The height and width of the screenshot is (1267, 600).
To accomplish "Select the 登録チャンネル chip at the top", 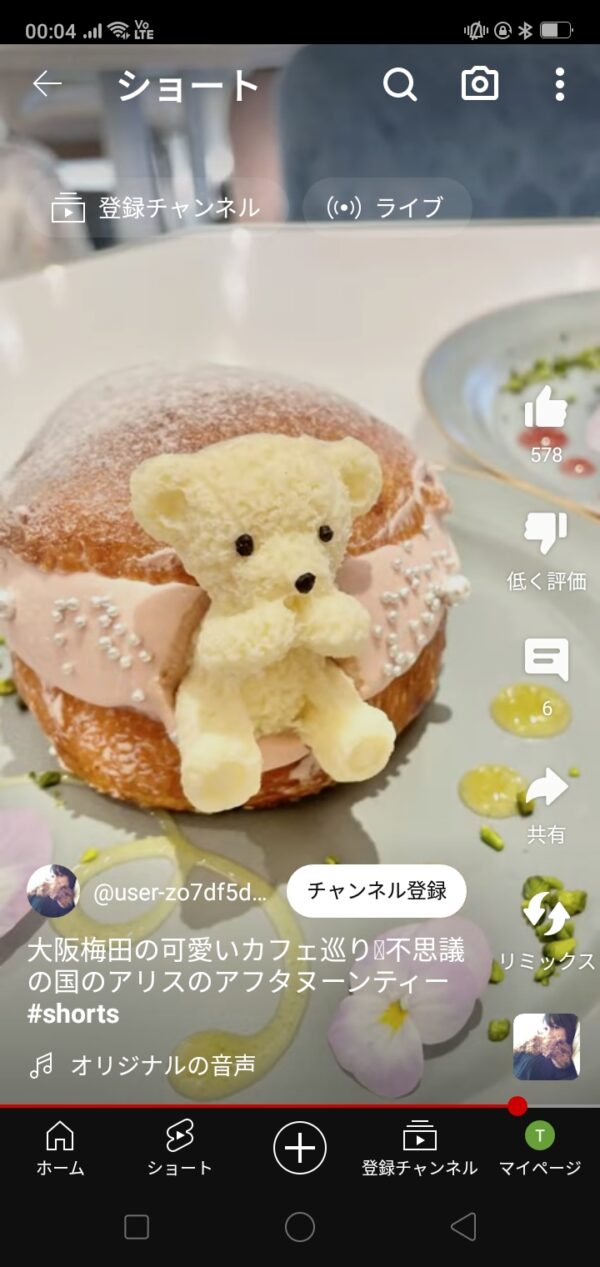I will (x=155, y=208).
